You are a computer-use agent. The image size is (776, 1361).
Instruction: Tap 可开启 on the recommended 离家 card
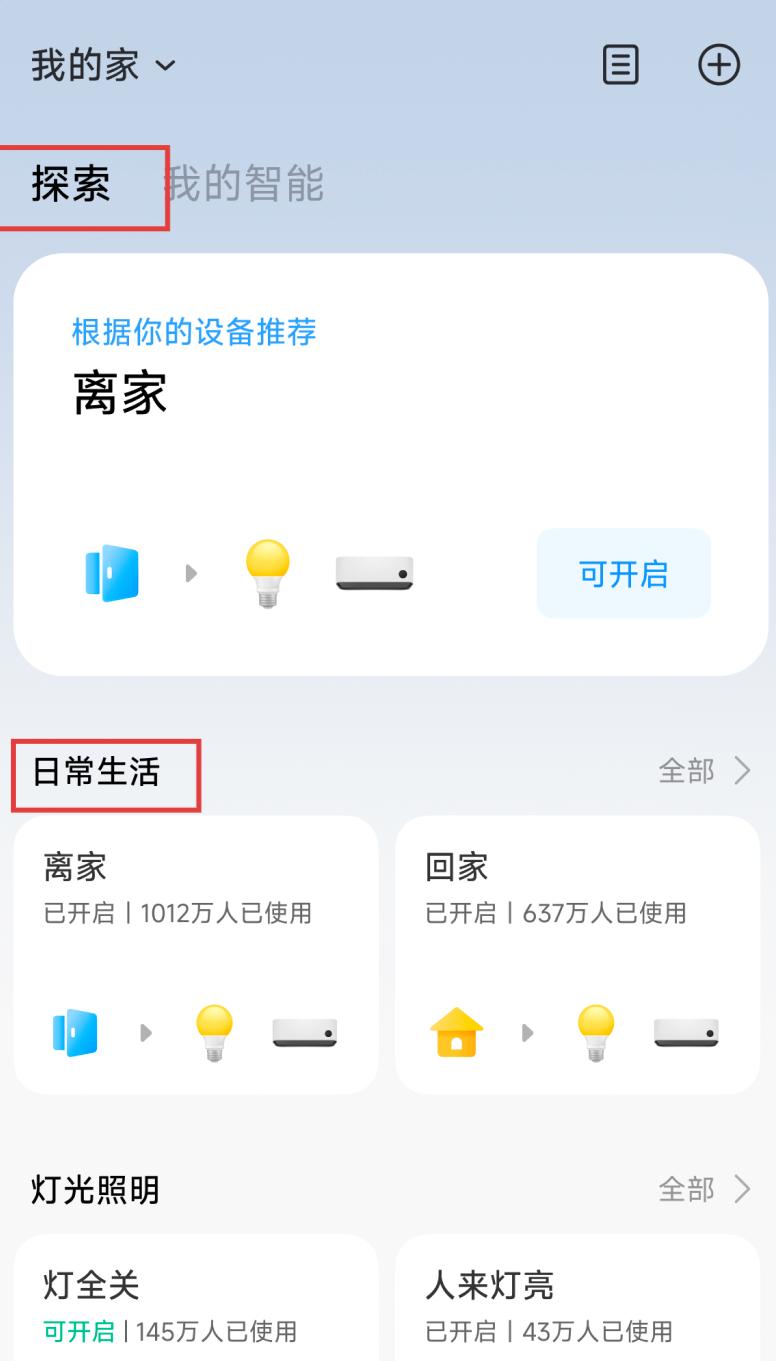click(x=624, y=574)
